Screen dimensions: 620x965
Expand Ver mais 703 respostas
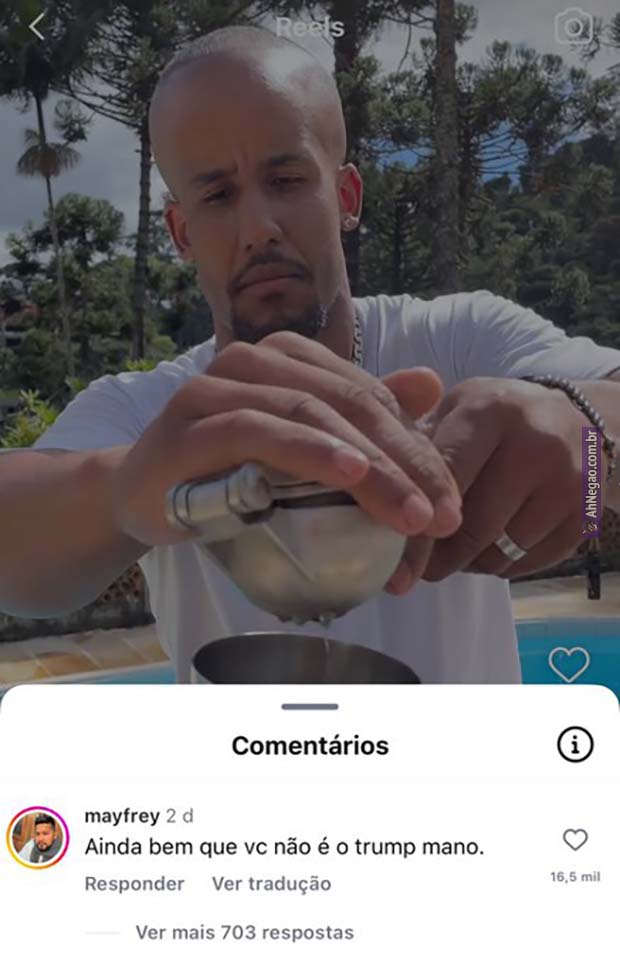(244, 933)
